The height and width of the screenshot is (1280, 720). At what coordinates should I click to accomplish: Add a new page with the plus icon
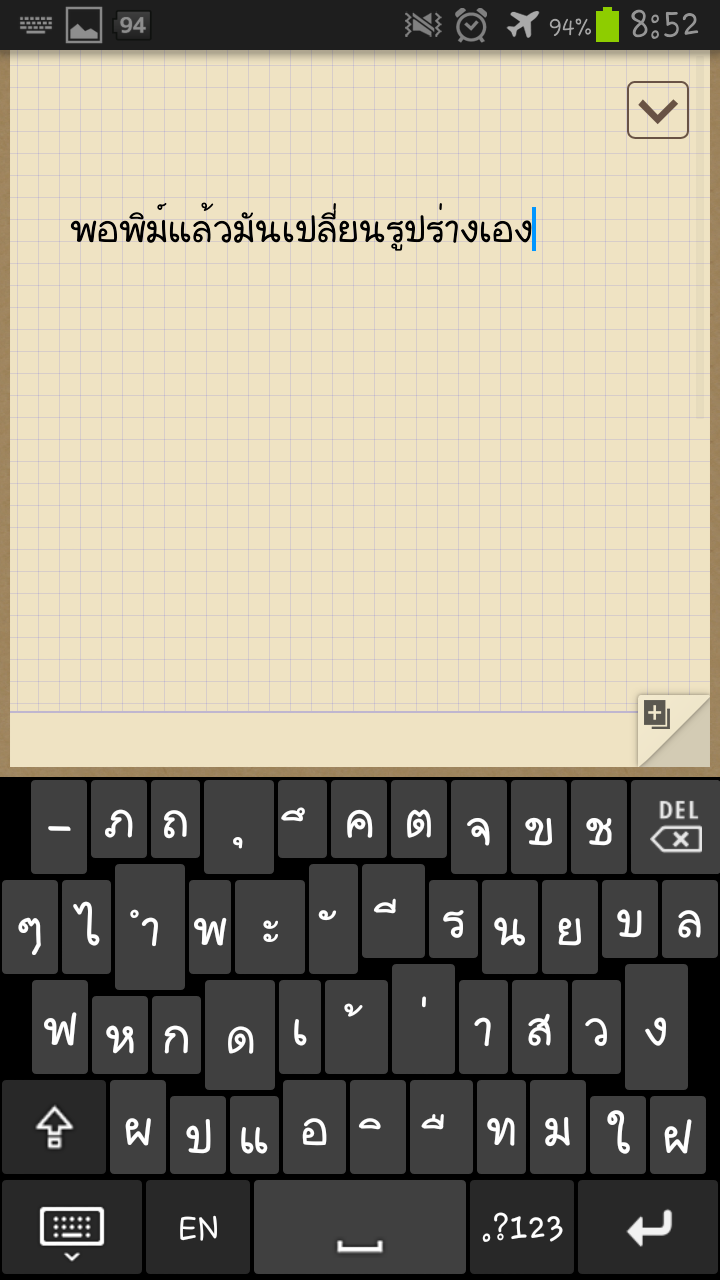pyautogui.click(x=656, y=714)
